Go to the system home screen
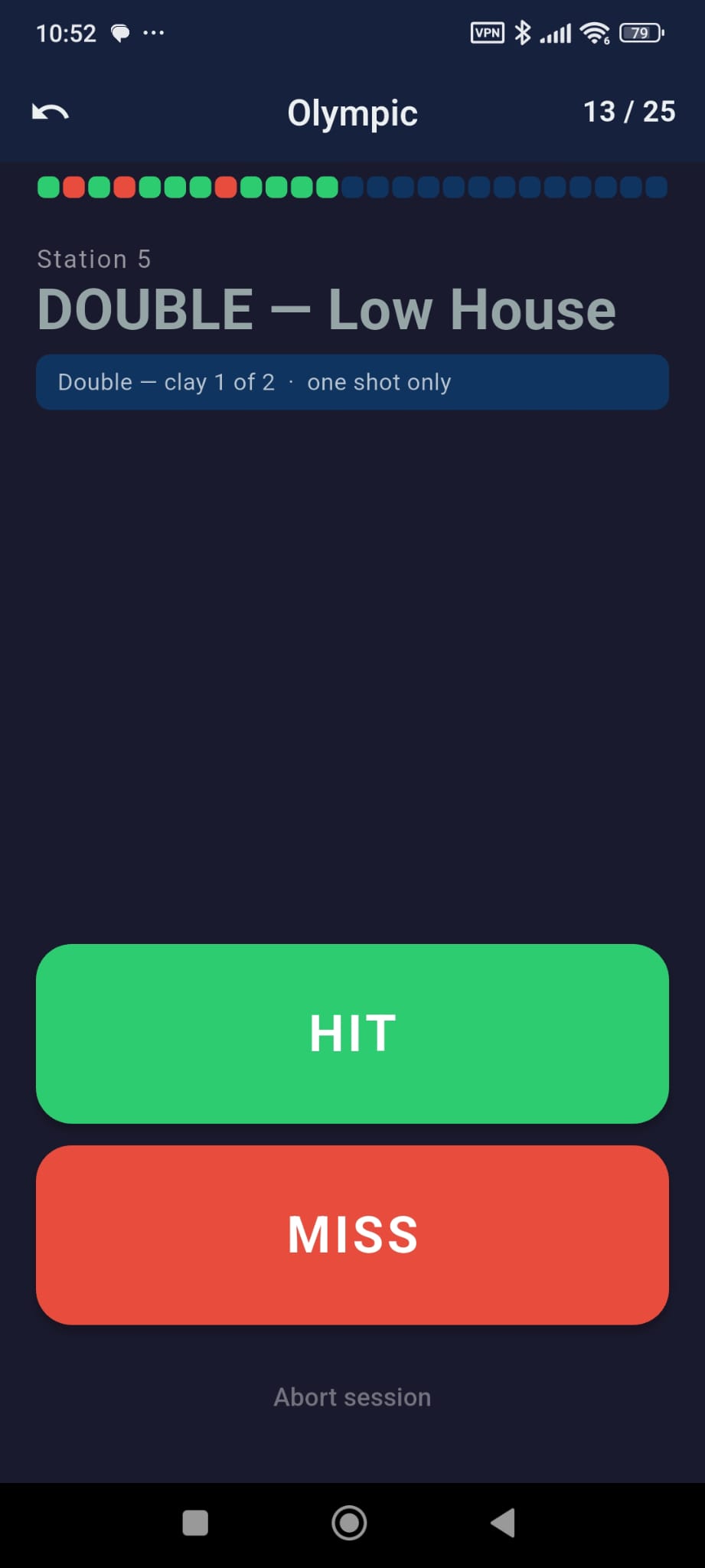705x1568 pixels. click(x=349, y=1523)
